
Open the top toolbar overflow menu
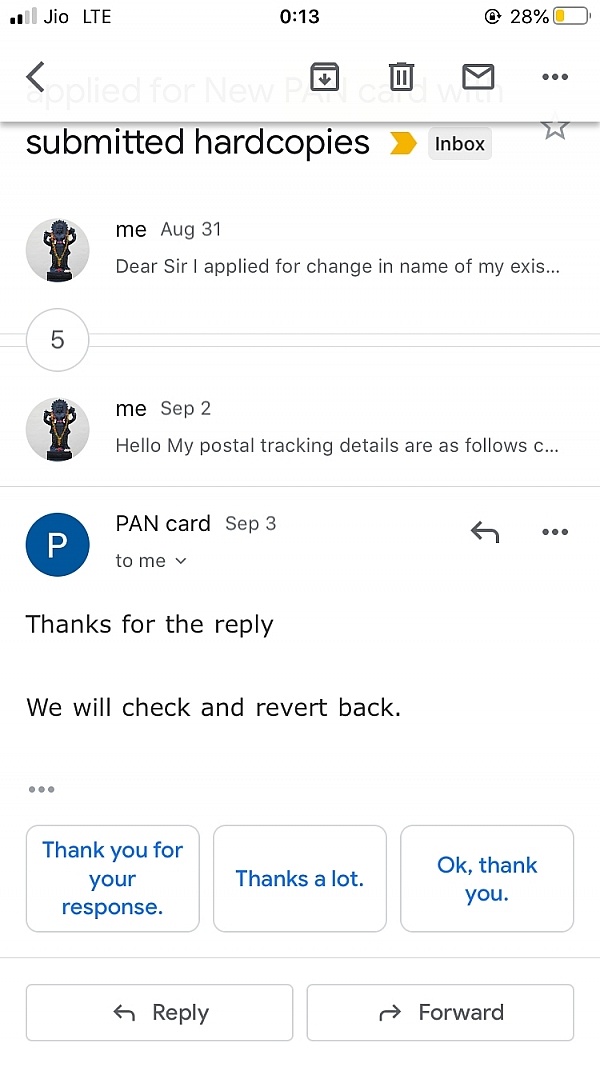(555, 77)
